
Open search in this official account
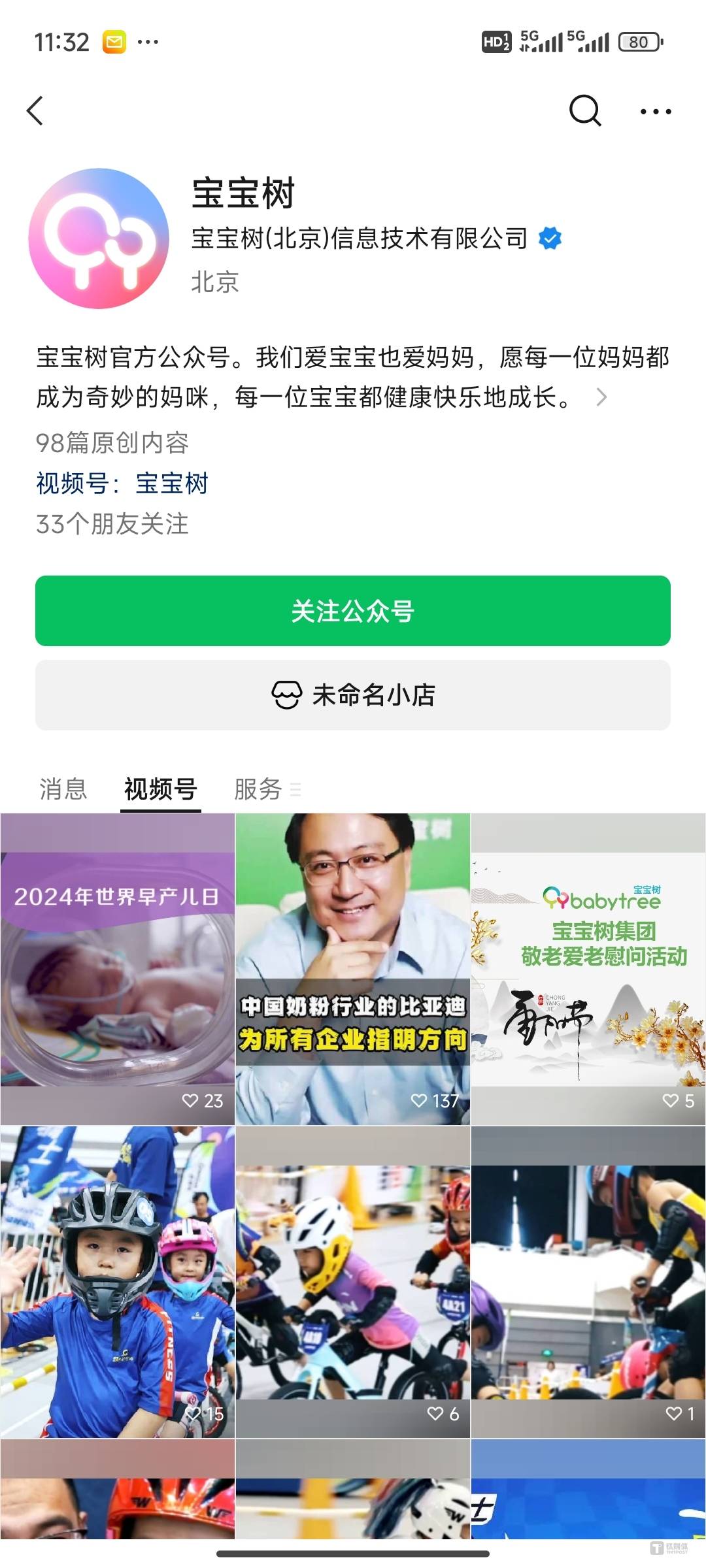[584, 110]
